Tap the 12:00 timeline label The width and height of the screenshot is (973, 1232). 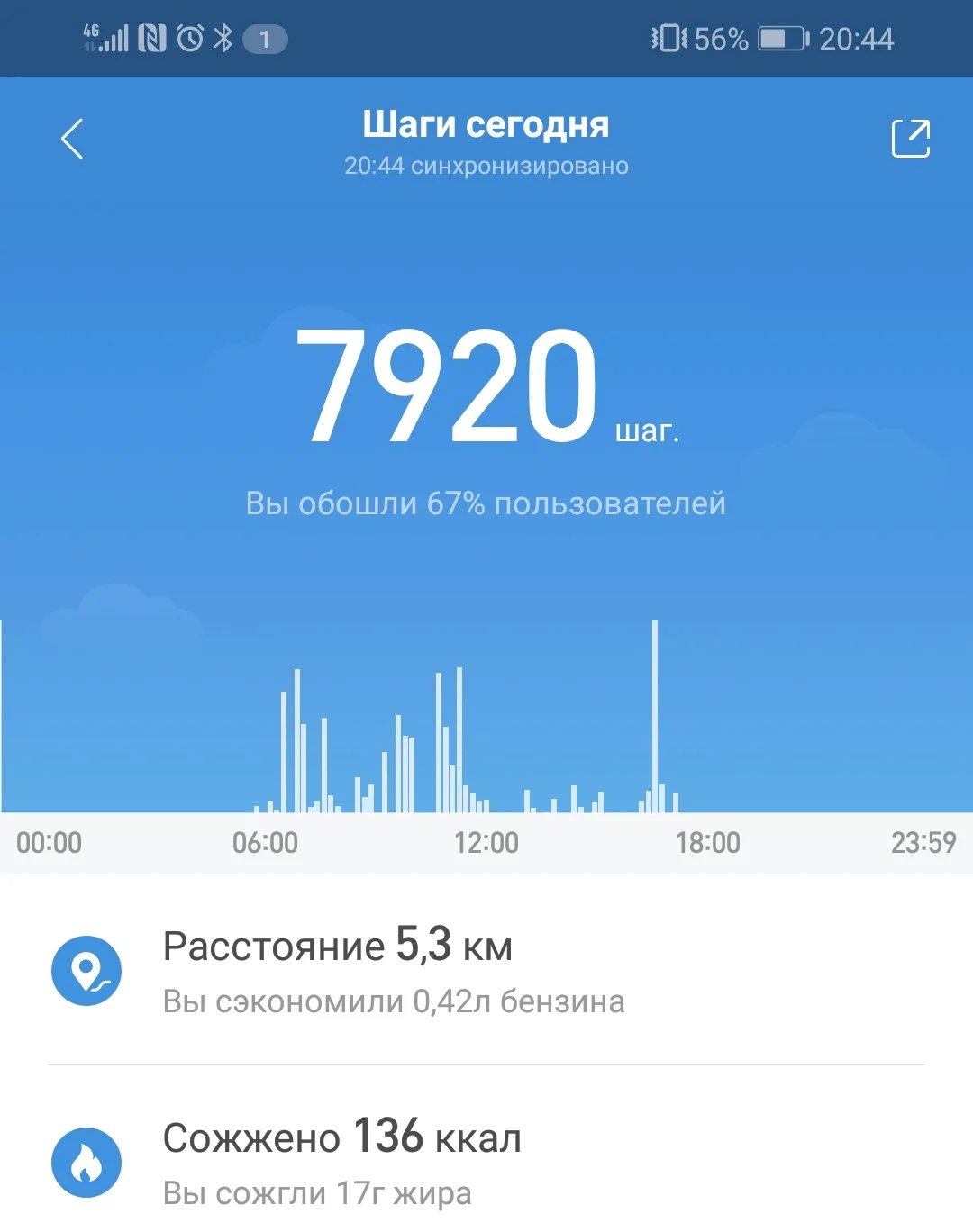point(486,843)
